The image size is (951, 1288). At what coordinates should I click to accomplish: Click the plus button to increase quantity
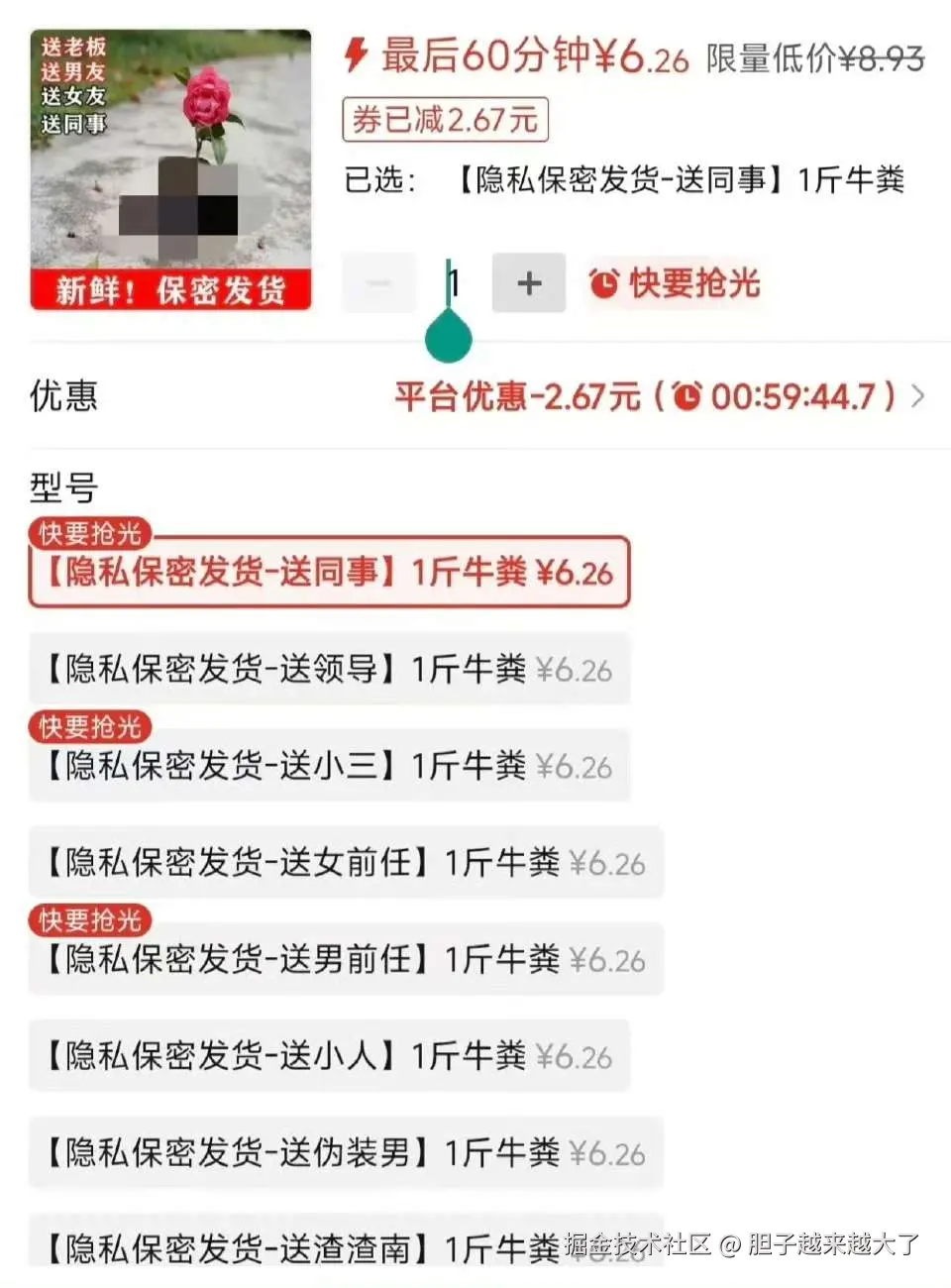(528, 283)
